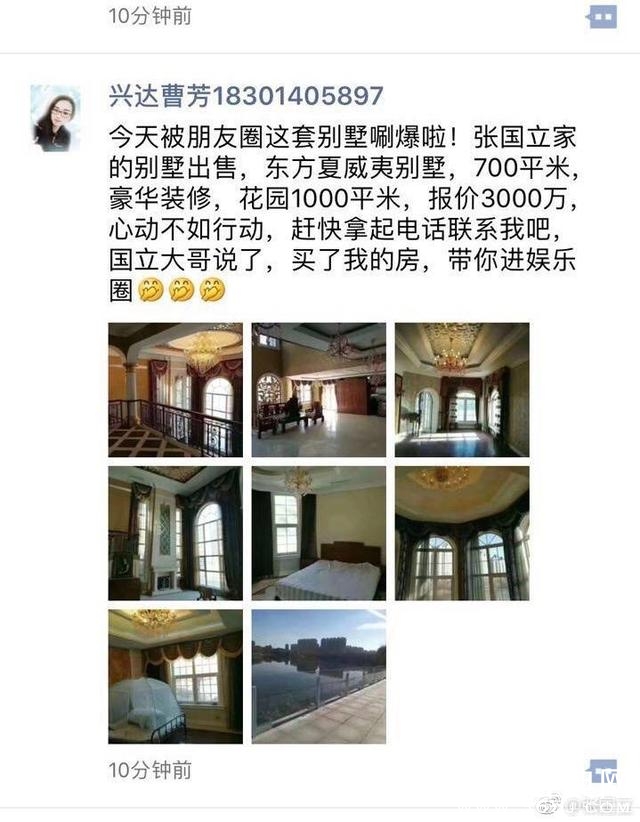Open 兴达曹芳's profile avatar
This screenshot has height=822, width=640.
(x=56, y=118)
